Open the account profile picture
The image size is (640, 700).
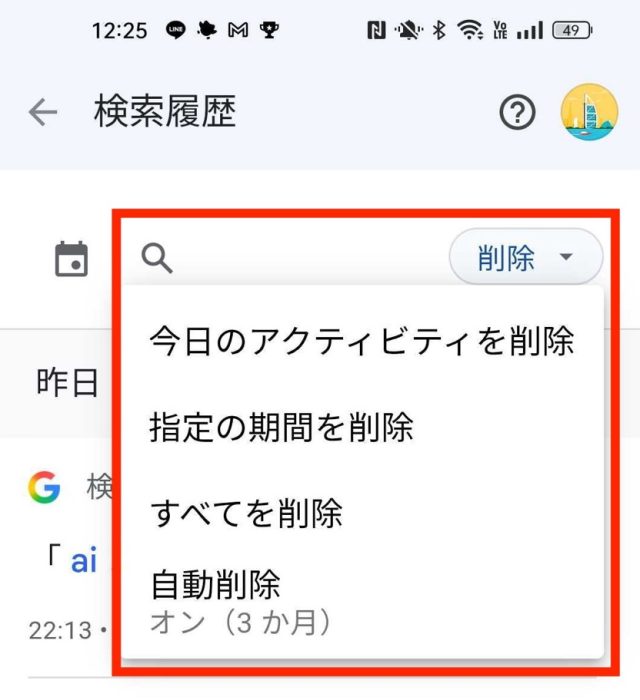tap(589, 112)
